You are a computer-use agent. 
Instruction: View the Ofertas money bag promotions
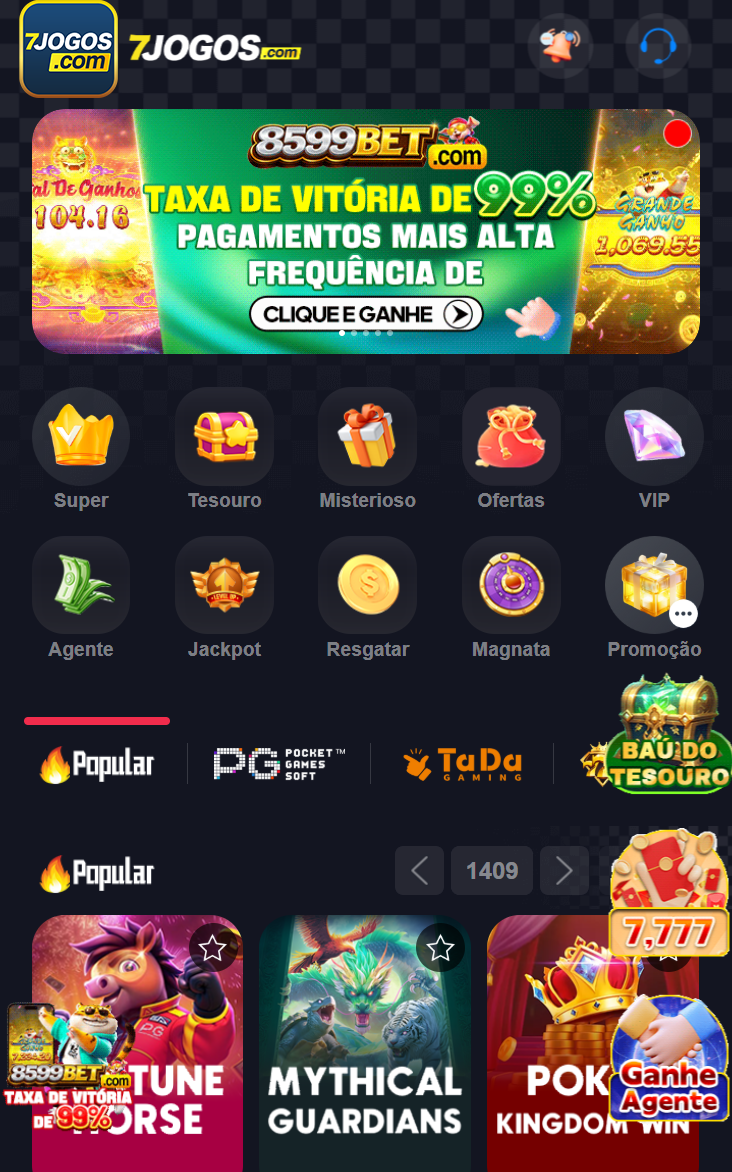coord(511,437)
